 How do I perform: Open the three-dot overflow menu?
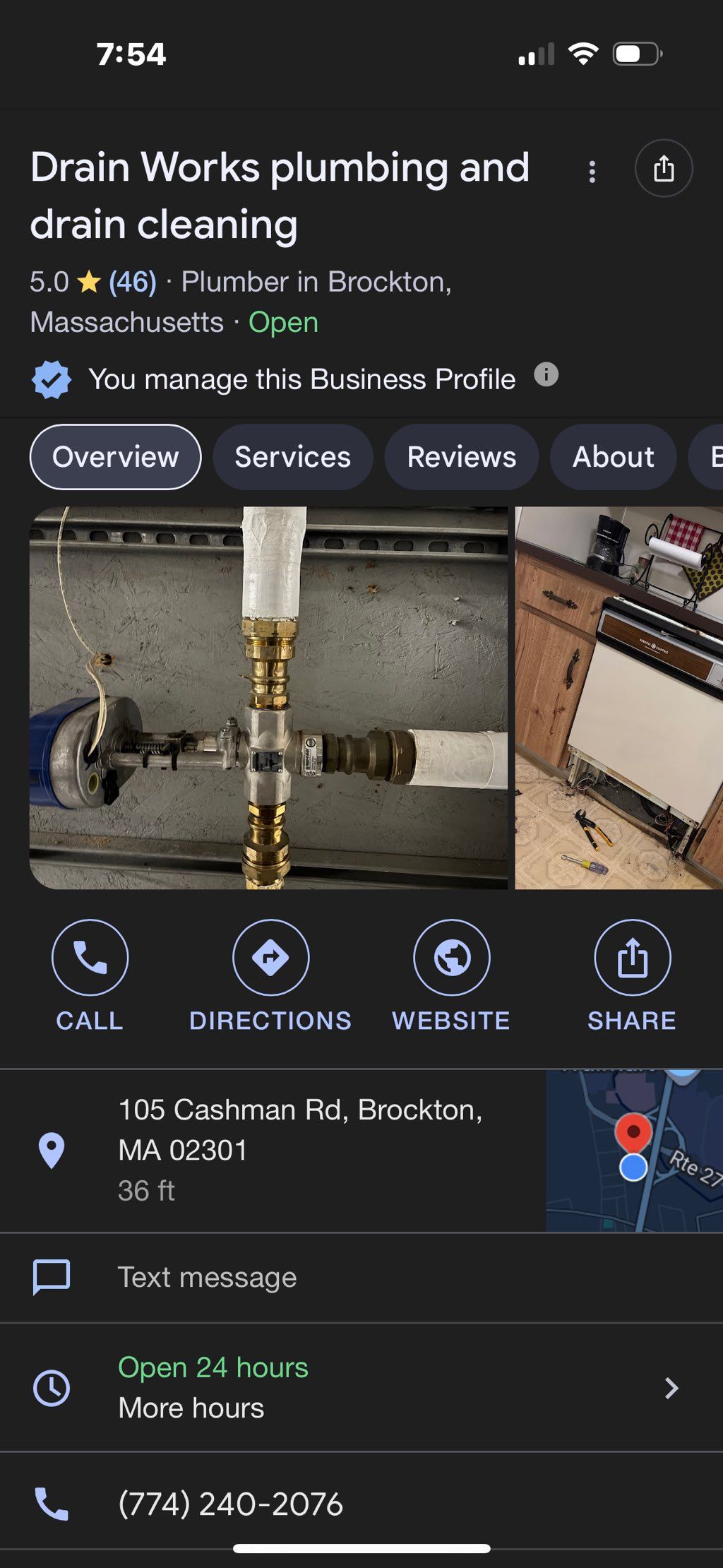tap(592, 172)
